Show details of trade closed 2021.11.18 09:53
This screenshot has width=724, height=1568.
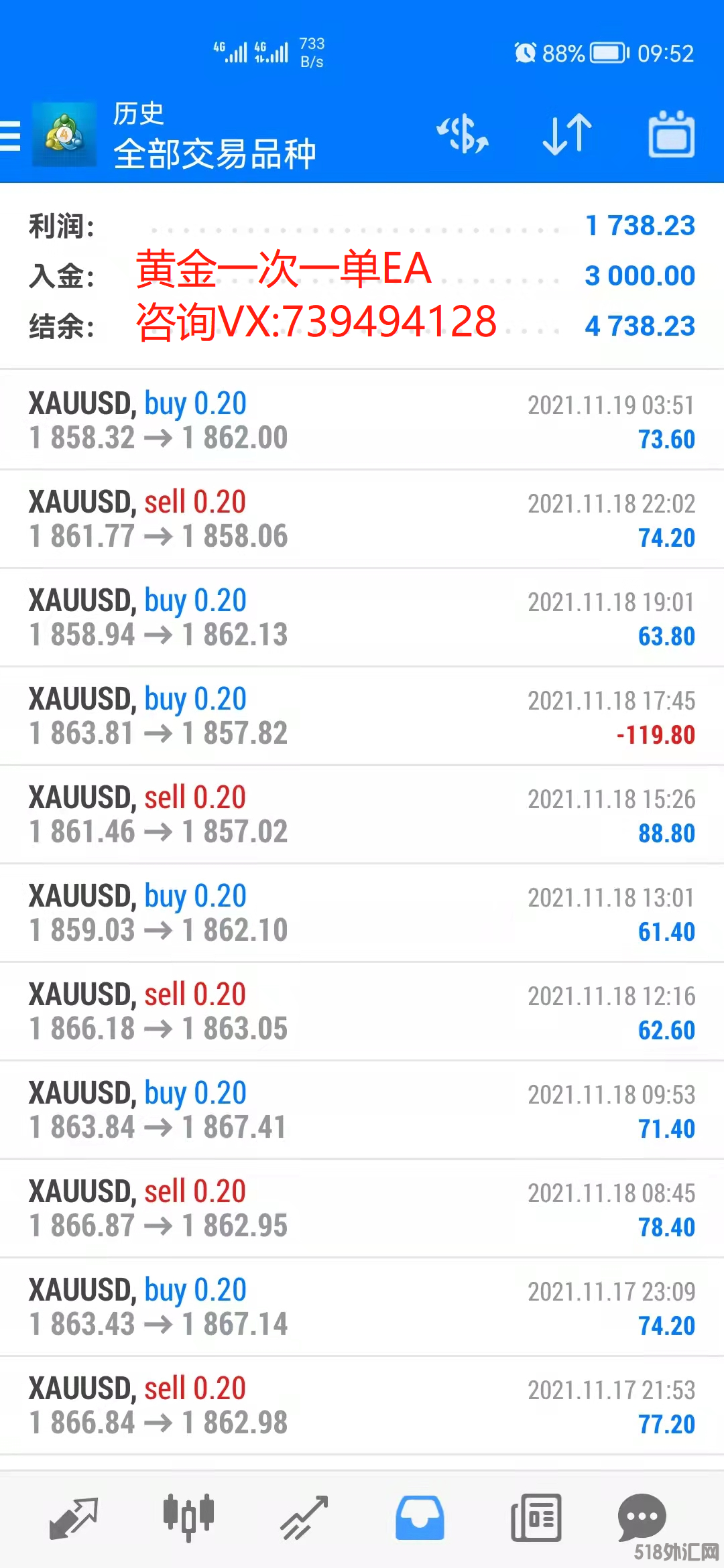pos(362,1110)
